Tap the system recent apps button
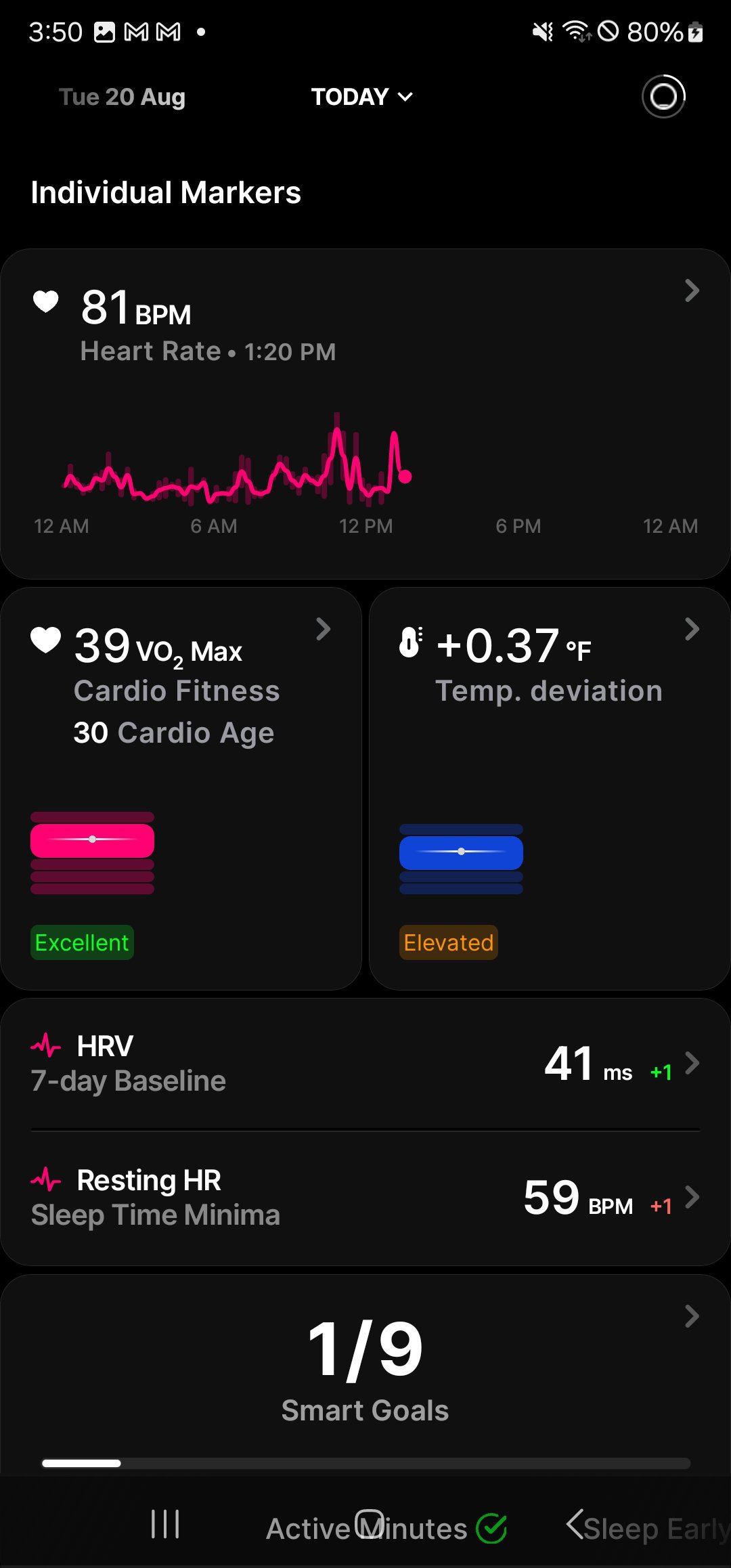The width and height of the screenshot is (731, 1568). pyautogui.click(x=165, y=1525)
